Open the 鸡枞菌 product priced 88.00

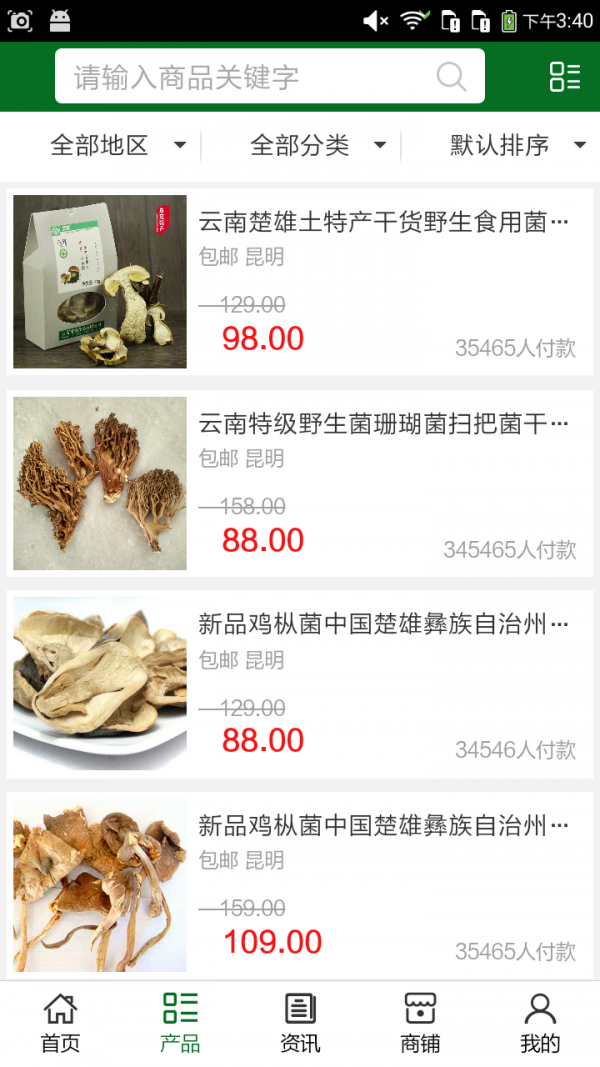[384, 626]
